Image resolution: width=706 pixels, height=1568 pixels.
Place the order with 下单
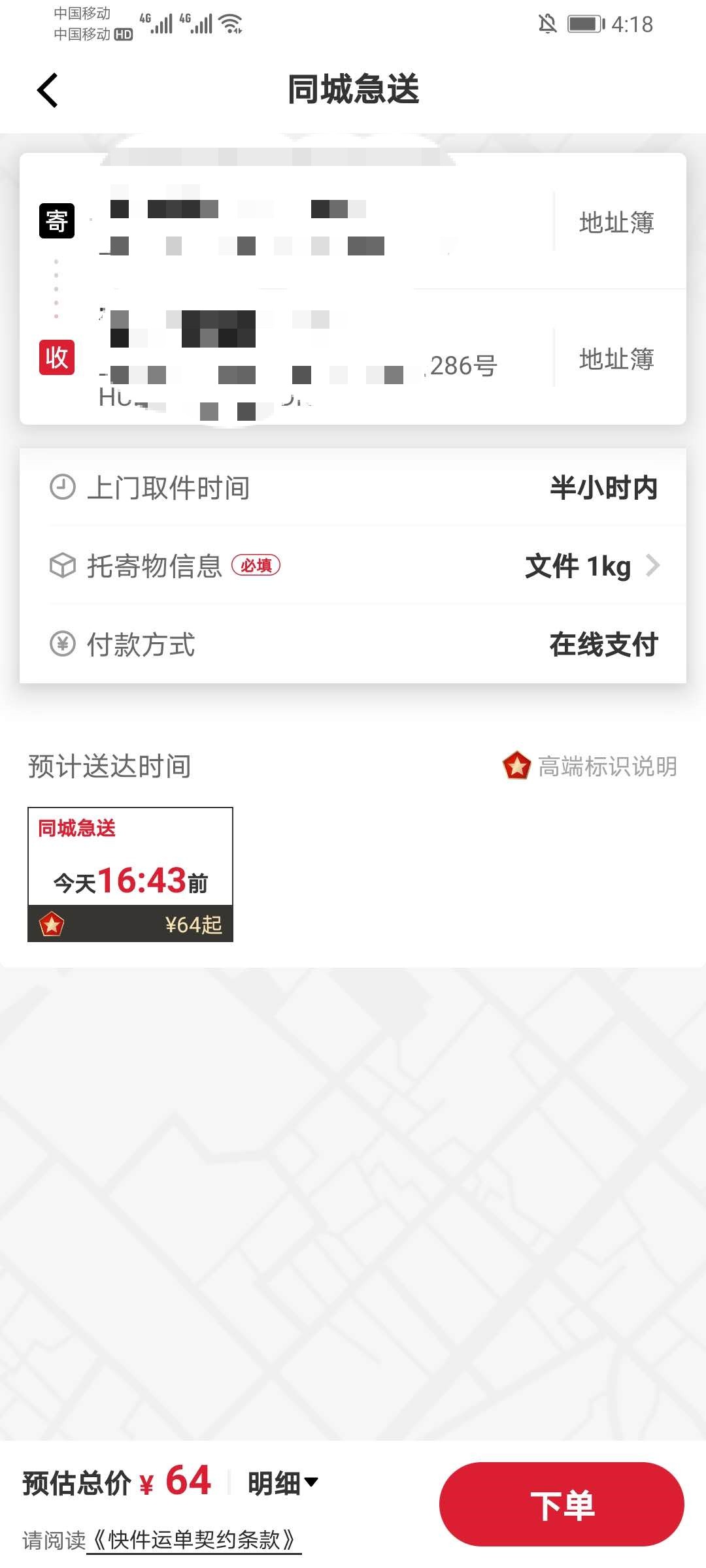[561, 1505]
